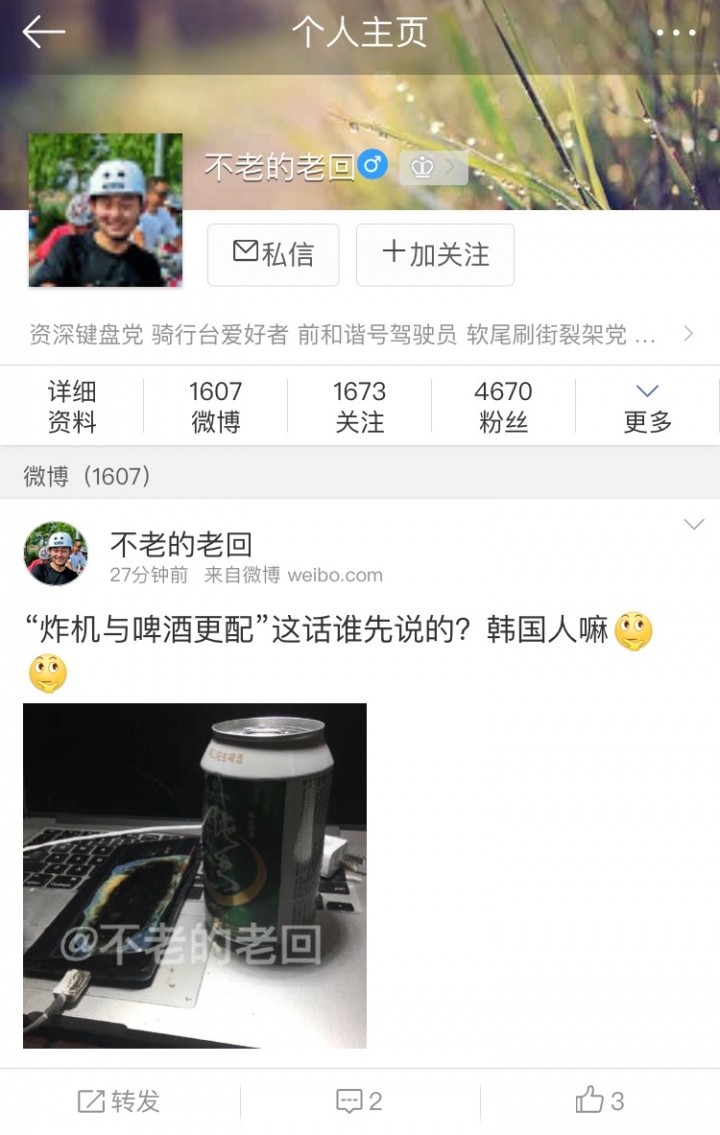
Task: Expand the 更多 dropdown
Action: (x=647, y=406)
